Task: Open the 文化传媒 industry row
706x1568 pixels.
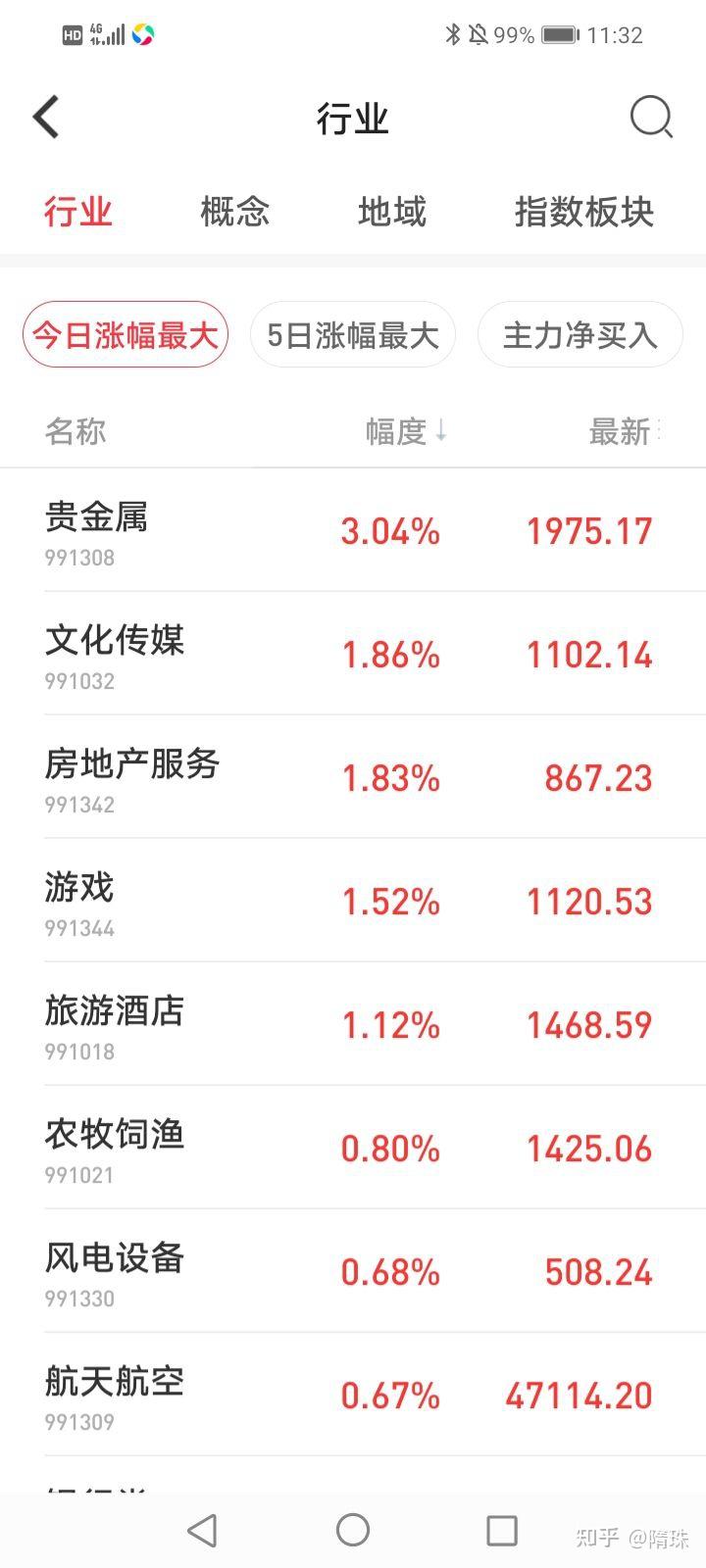Action: click(x=353, y=654)
